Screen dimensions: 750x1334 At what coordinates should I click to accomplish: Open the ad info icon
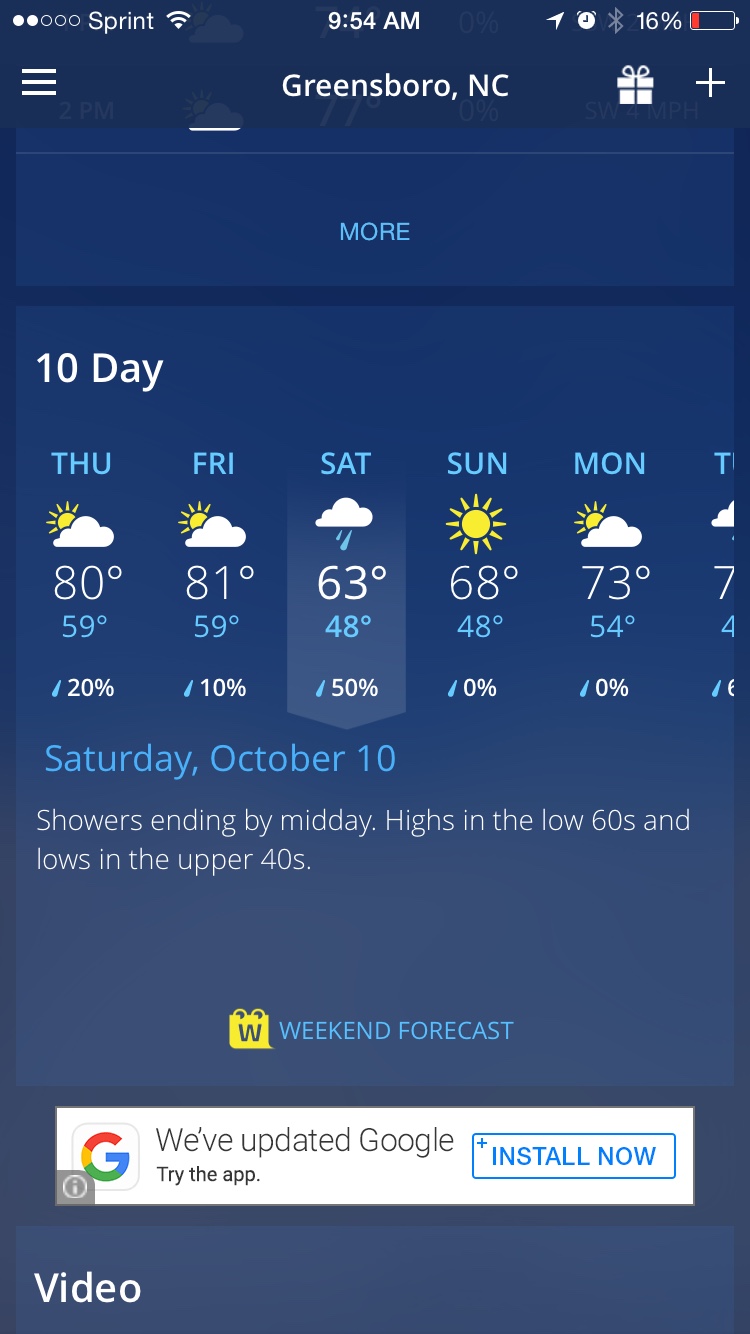[76, 1187]
